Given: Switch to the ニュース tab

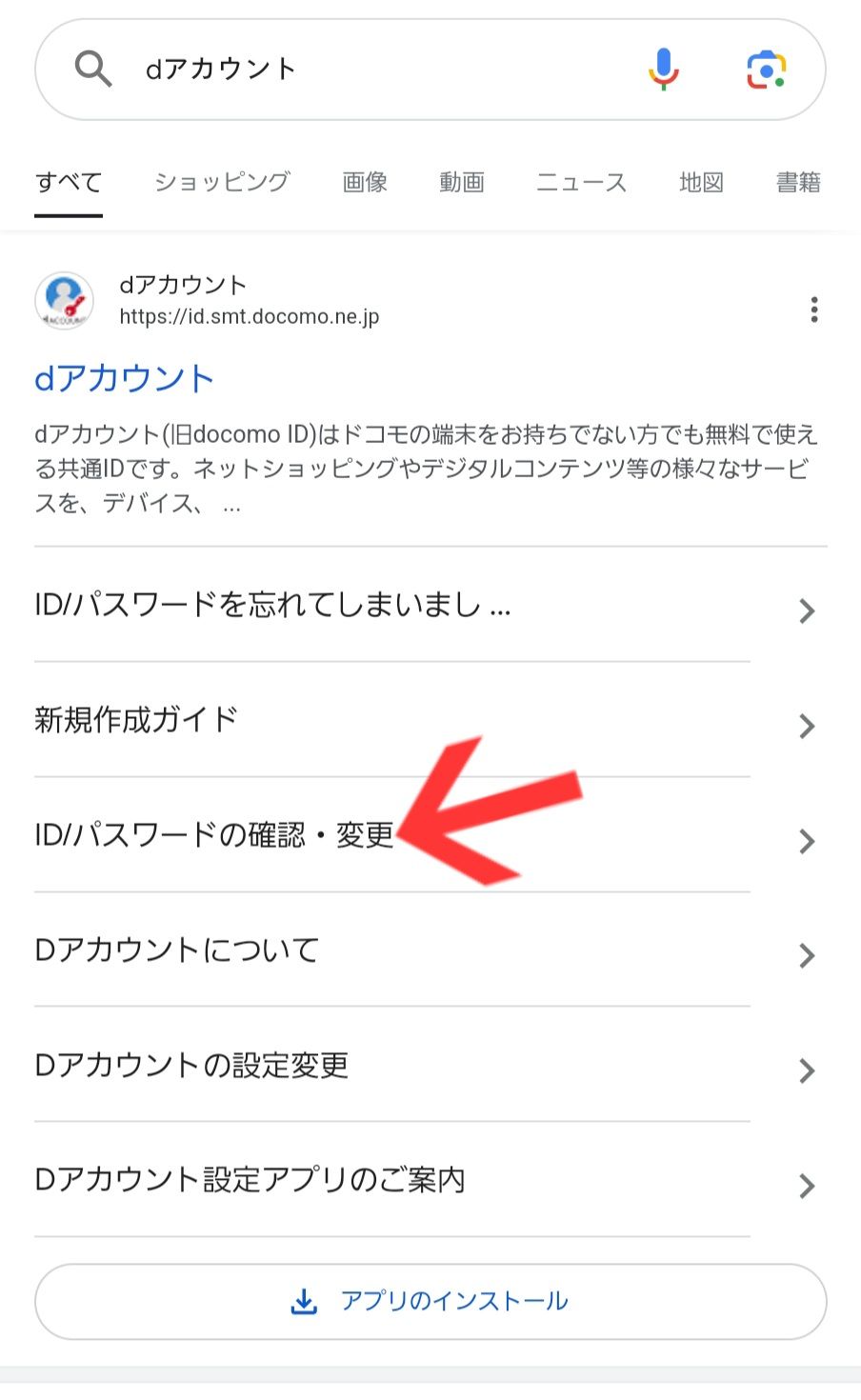Looking at the screenshot, I should 581,182.
